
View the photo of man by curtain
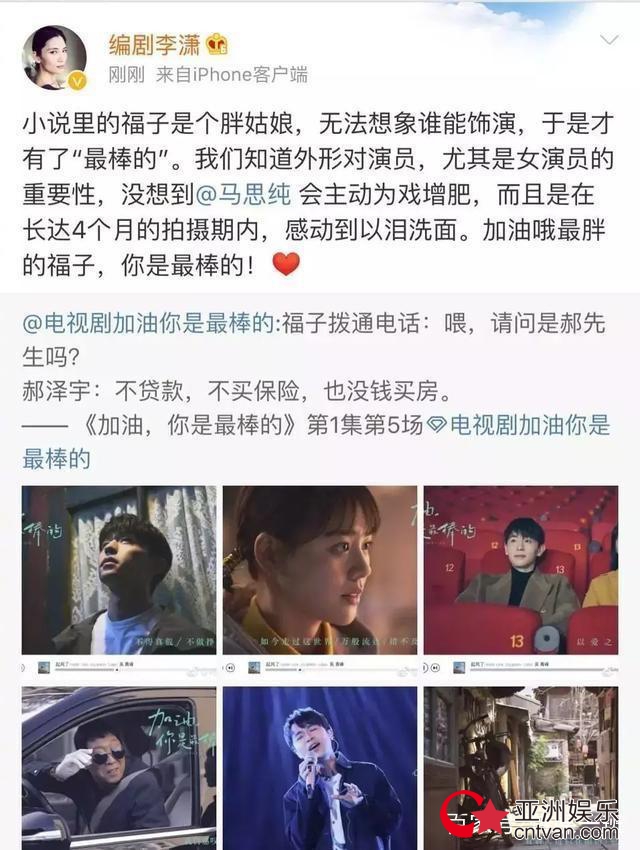click(119, 570)
